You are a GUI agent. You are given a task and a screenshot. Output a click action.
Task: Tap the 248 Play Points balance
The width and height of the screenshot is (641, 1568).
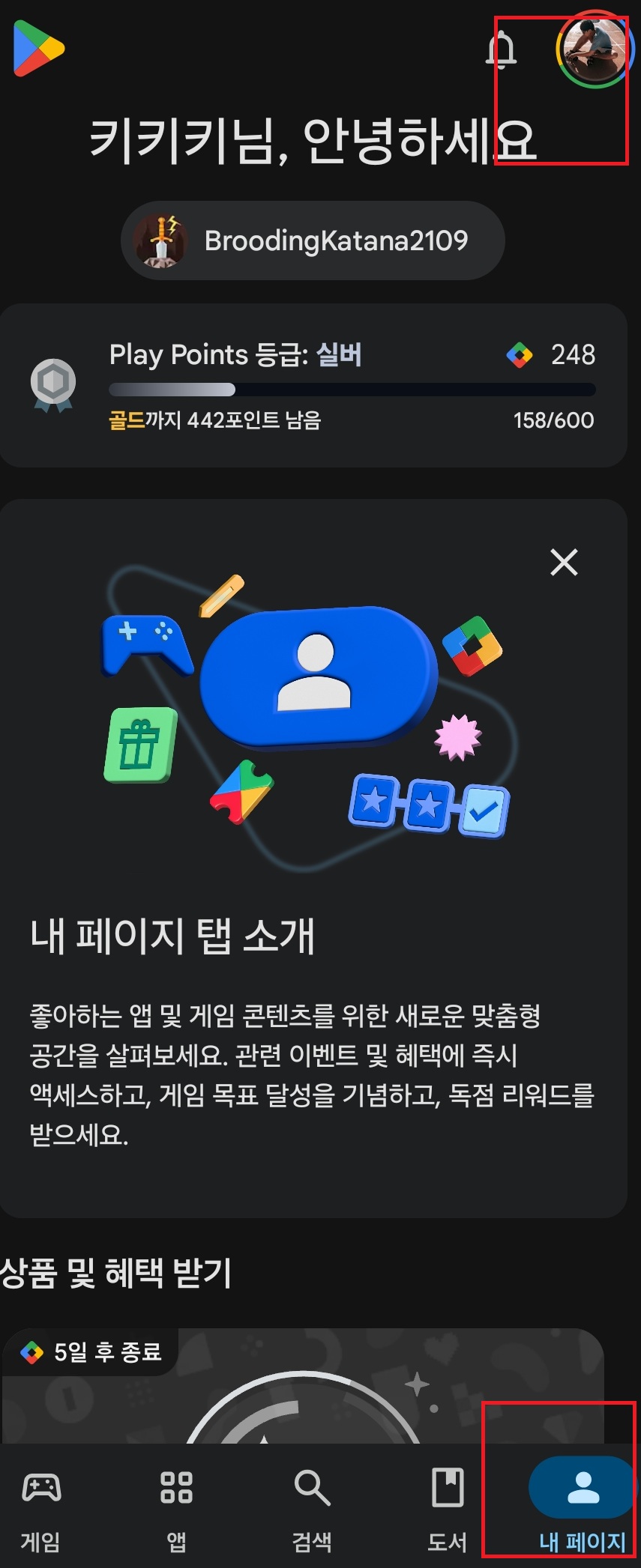point(573,354)
